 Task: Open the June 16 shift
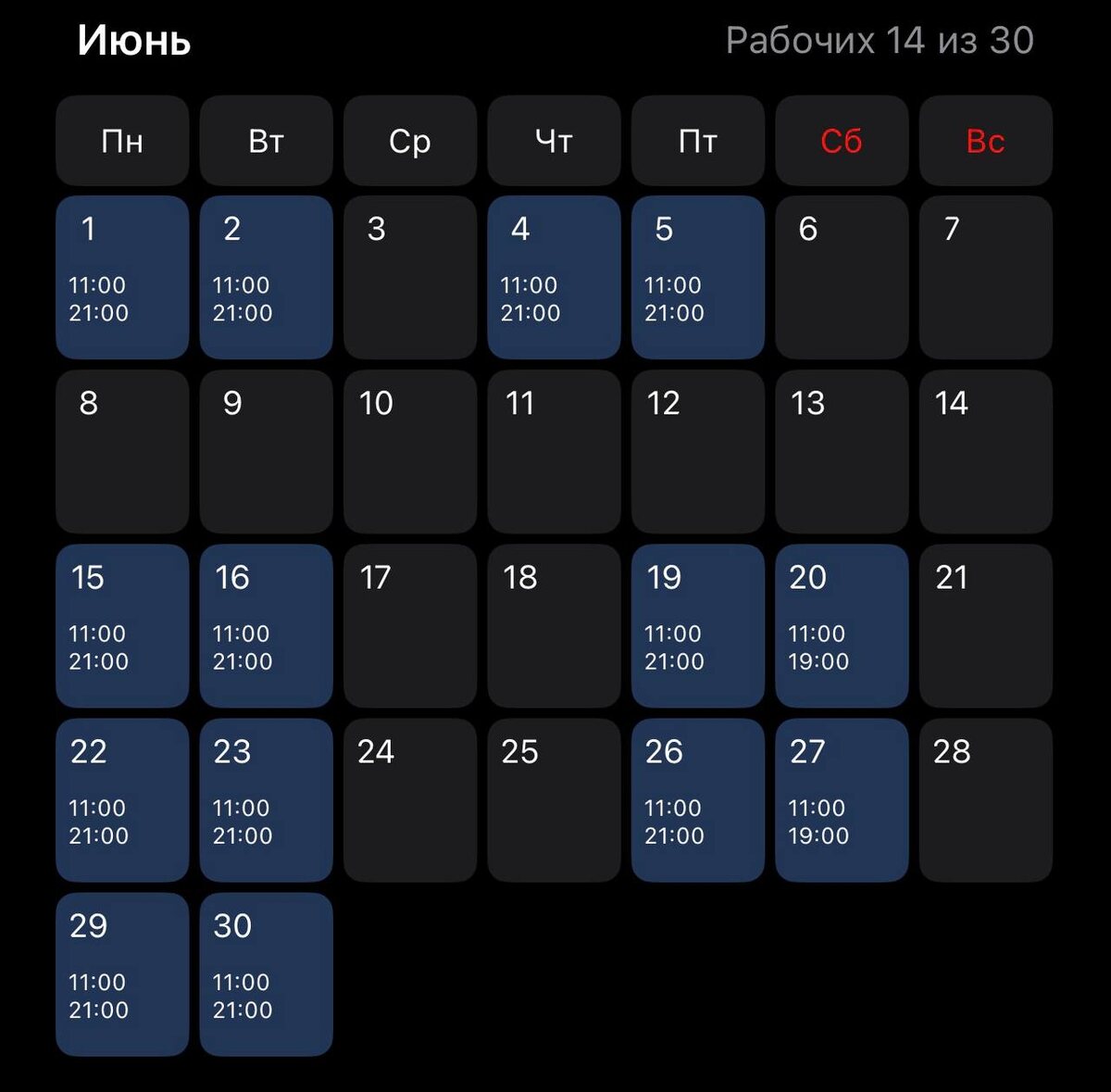point(267,626)
